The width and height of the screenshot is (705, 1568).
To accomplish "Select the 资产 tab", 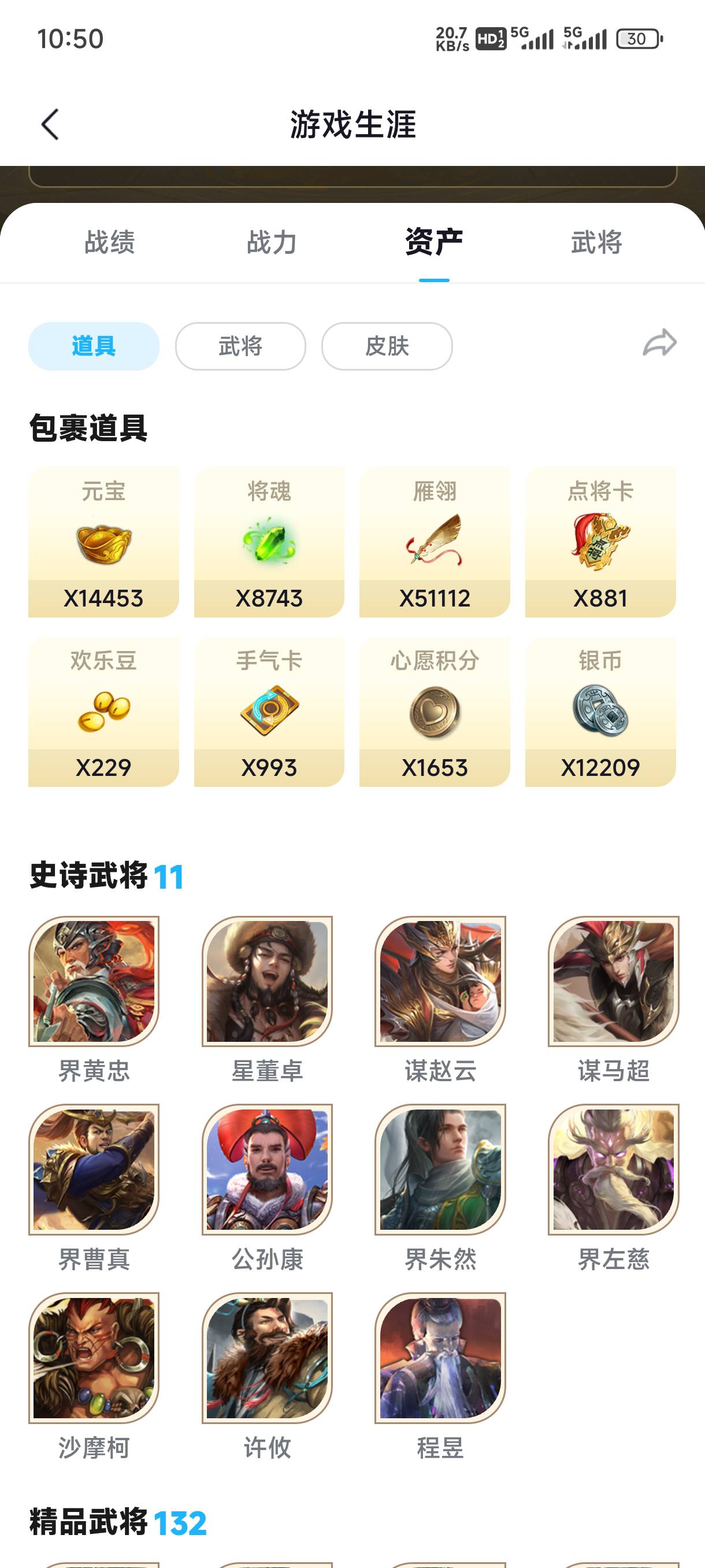I will coord(434,242).
